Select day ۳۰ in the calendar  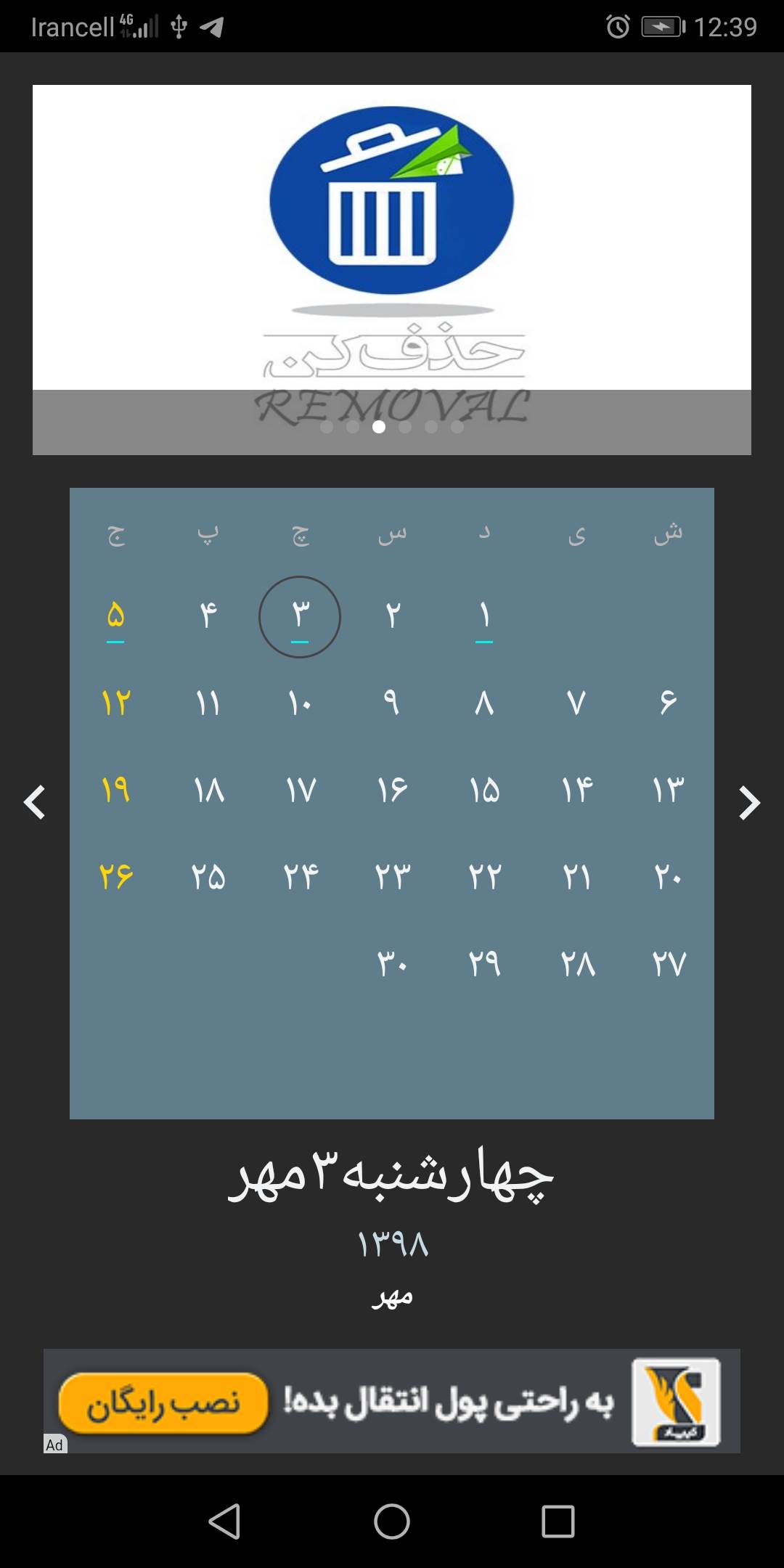[x=392, y=964]
